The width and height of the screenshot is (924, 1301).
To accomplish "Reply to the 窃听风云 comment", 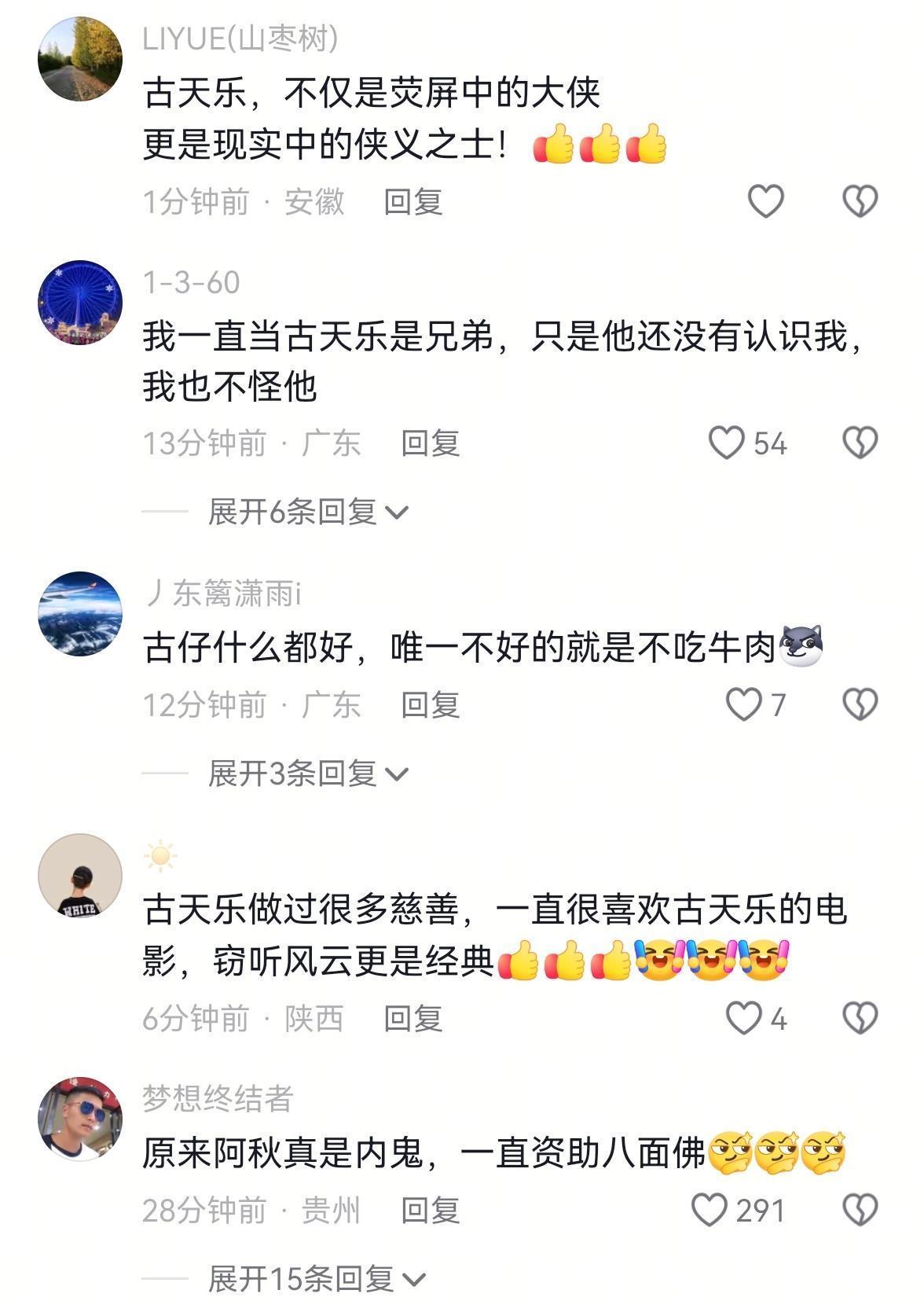I will pyautogui.click(x=413, y=1019).
